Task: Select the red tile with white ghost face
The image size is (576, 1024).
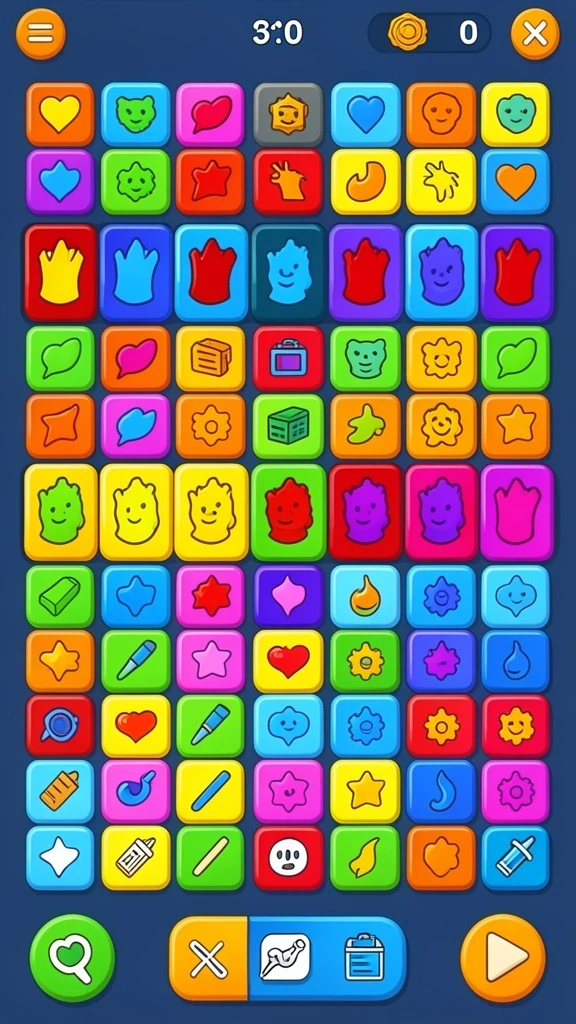Action: (288, 857)
